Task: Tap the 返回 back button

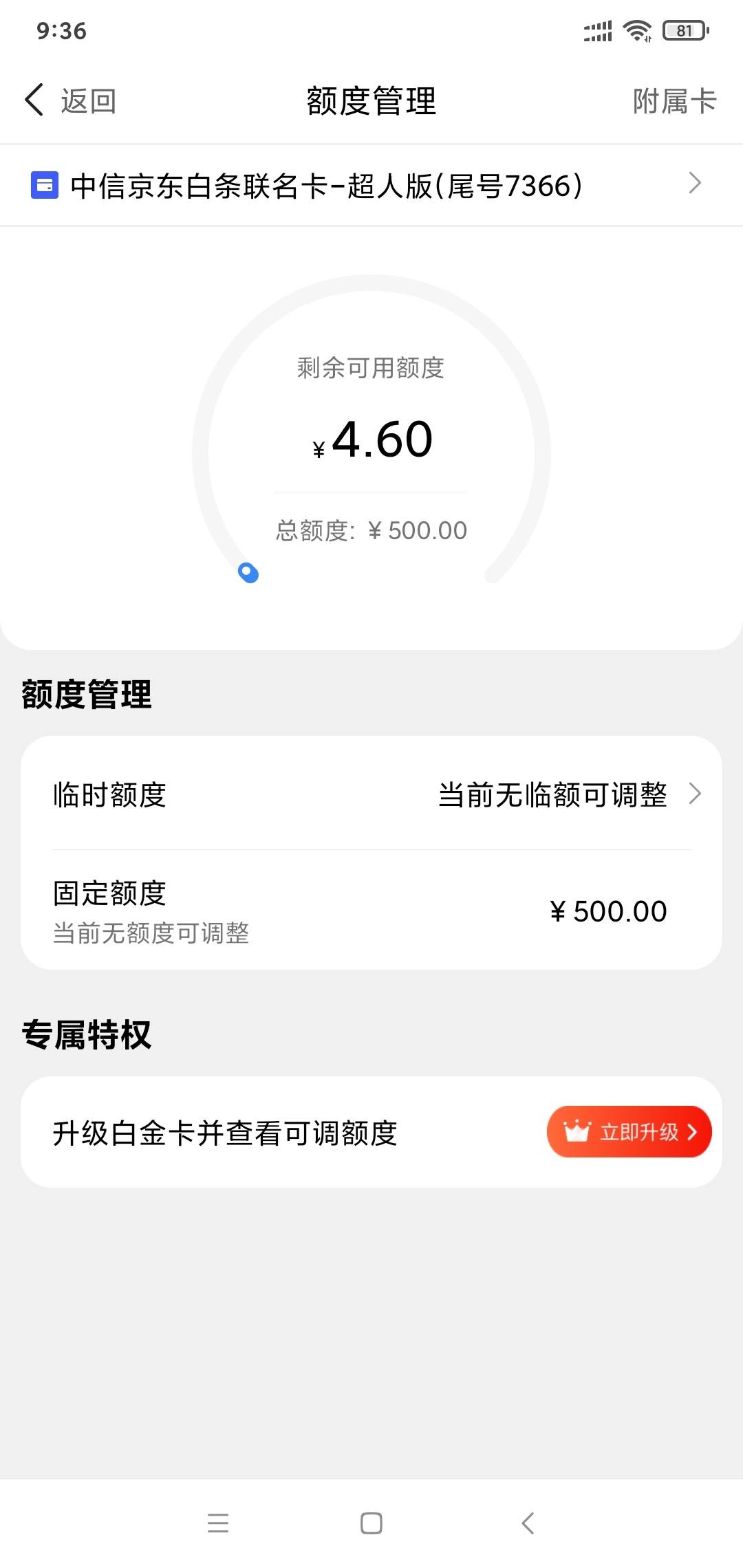Action: tap(70, 100)
